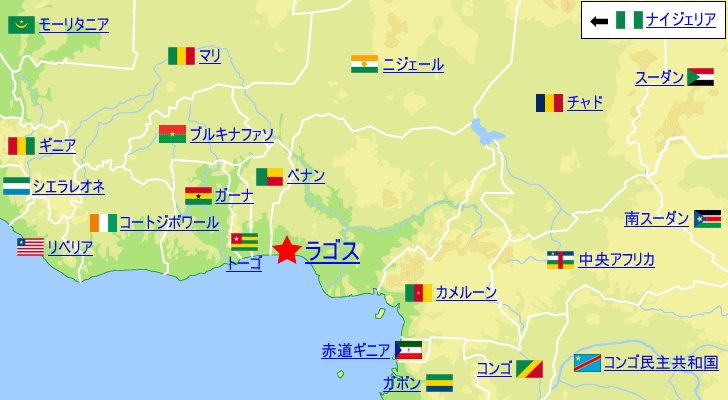This screenshot has width=728, height=400.
Task: Select the マリ link
Action: pyautogui.click(x=209, y=56)
